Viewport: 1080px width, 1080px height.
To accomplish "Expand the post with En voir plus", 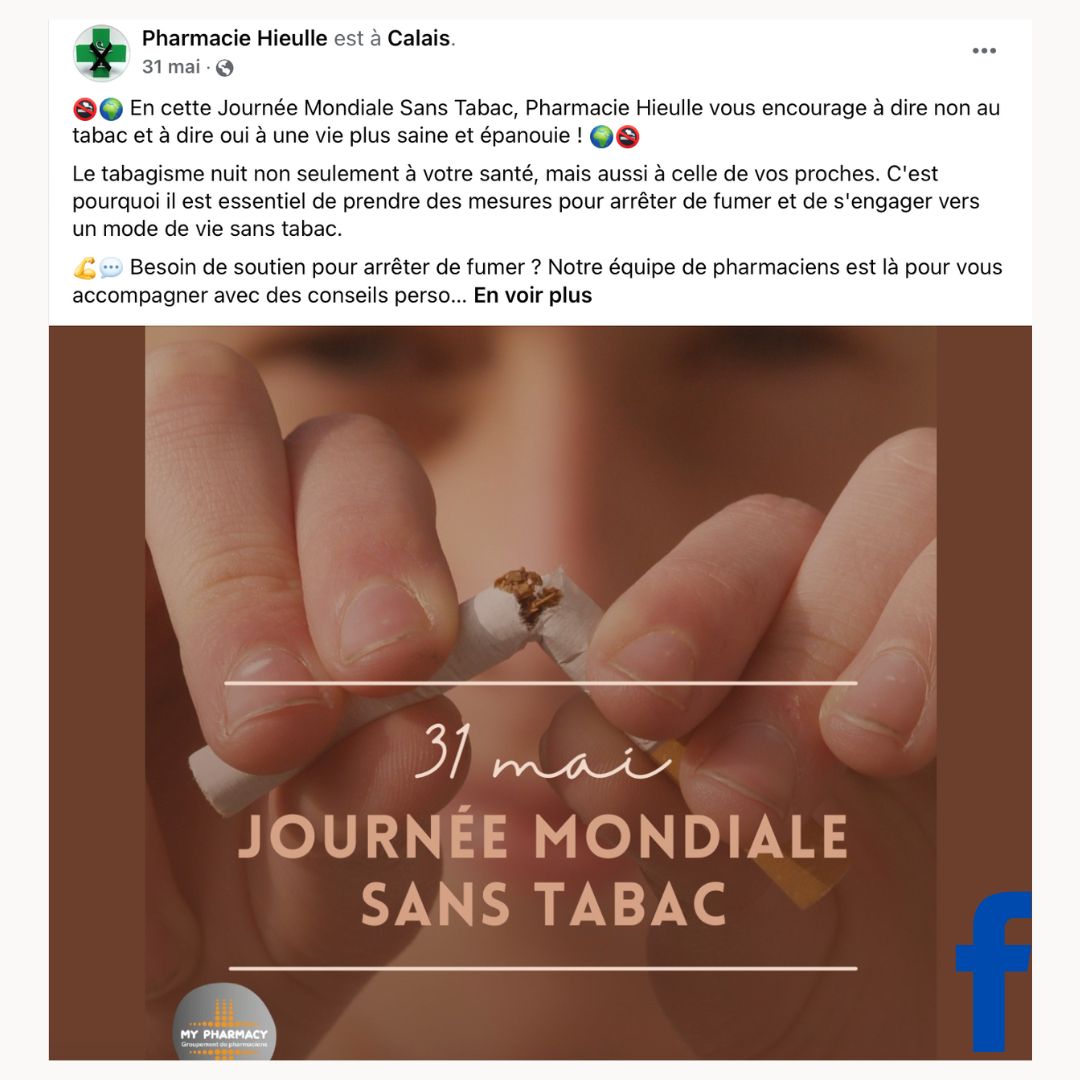I will point(532,296).
